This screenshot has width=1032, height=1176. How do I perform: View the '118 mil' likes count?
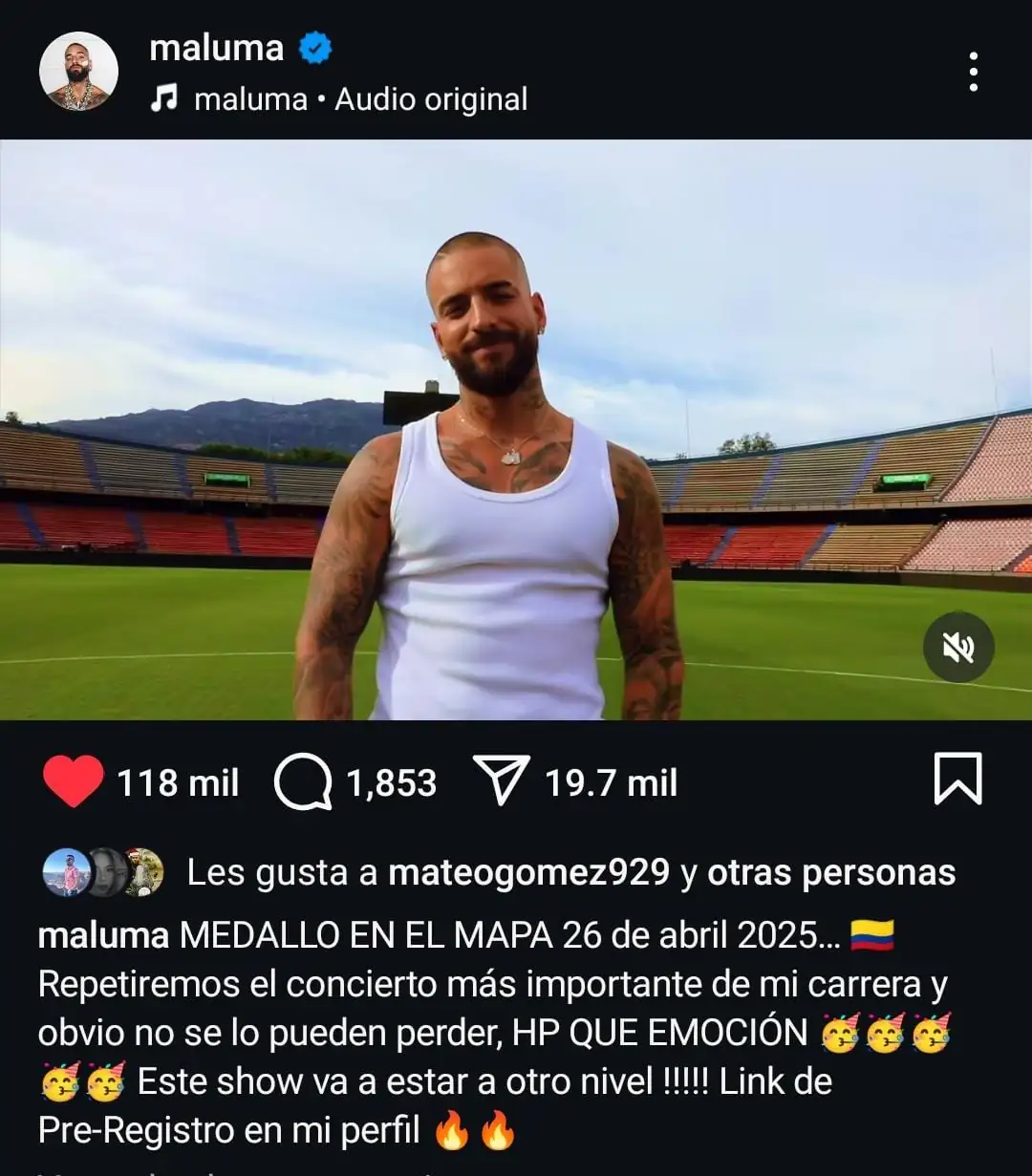point(178,783)
